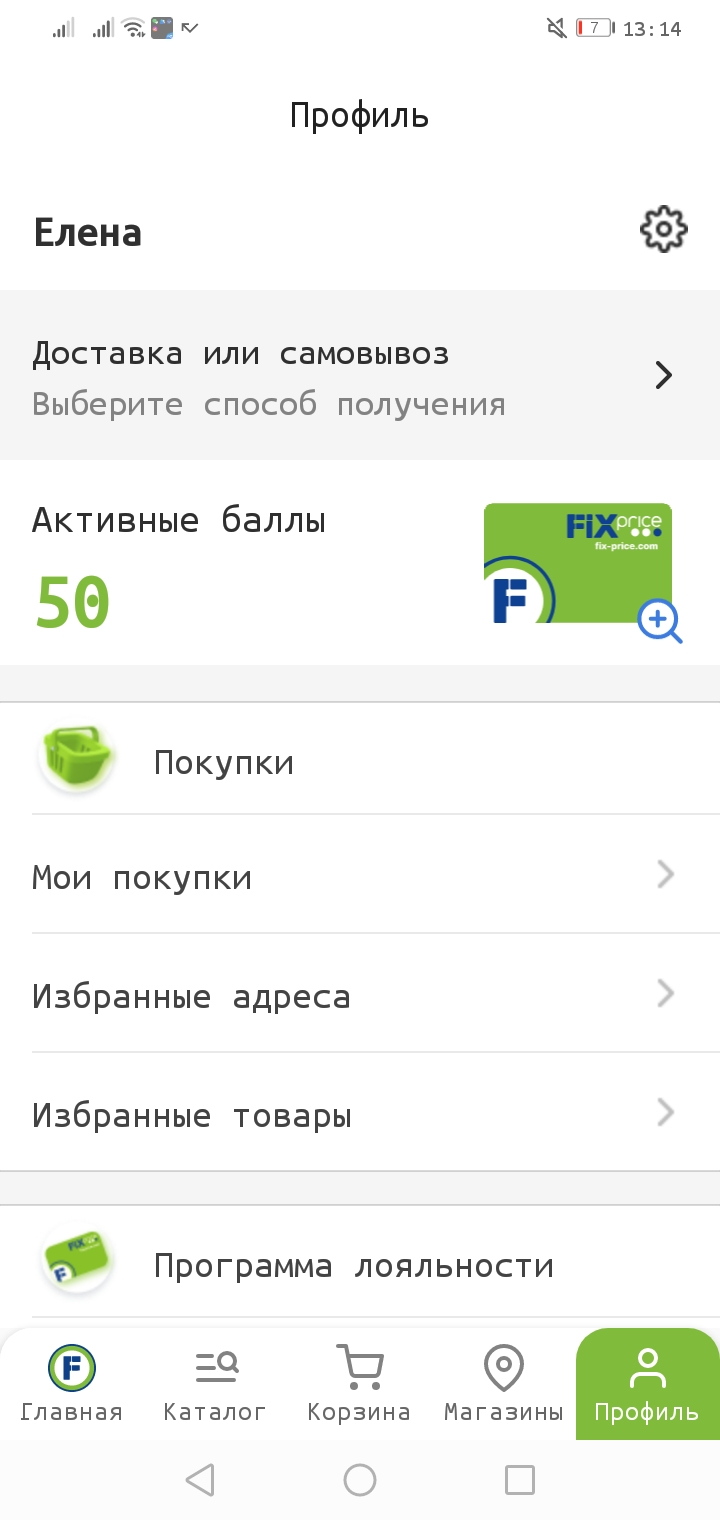
Task: Open Доставка или самовывоз selection
Action: (x=360, y=376)
